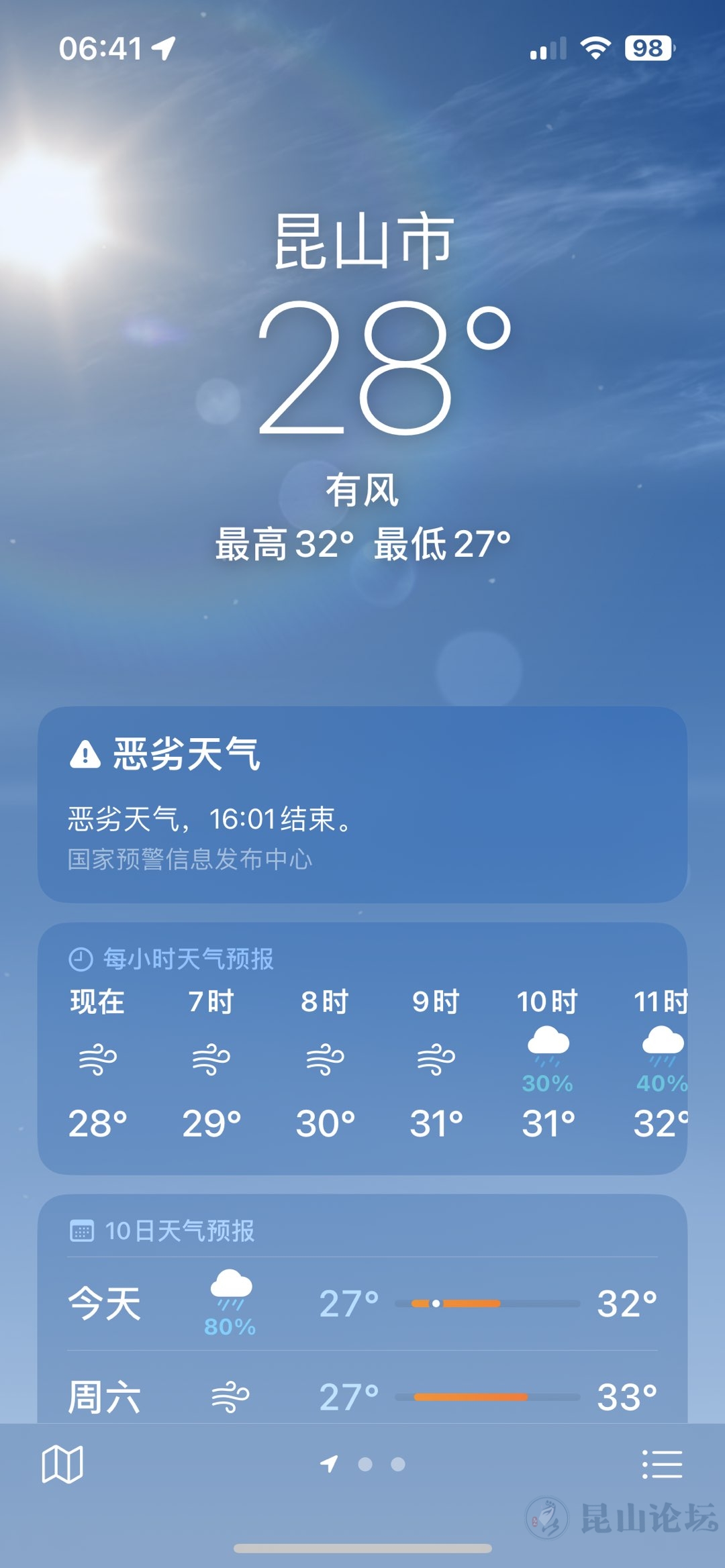Open the weather map icon
The width and height of the screenshot is (725, 1568).
coord(62,1464)
